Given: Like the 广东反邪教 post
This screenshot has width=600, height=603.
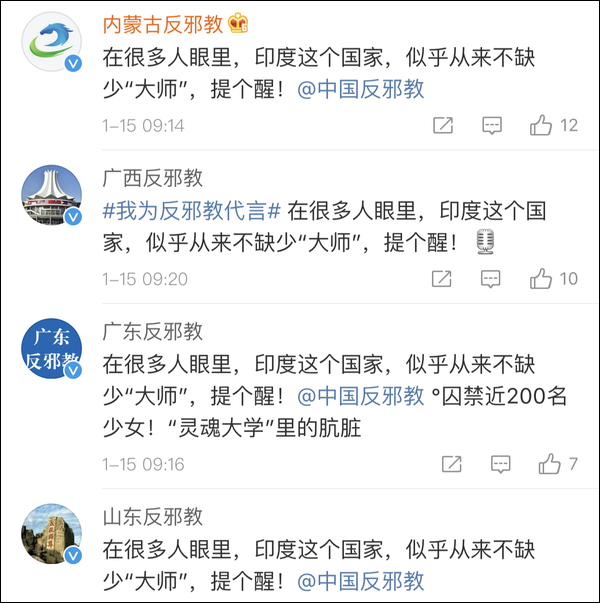Looking at the screenshot, I should point(549,464).
